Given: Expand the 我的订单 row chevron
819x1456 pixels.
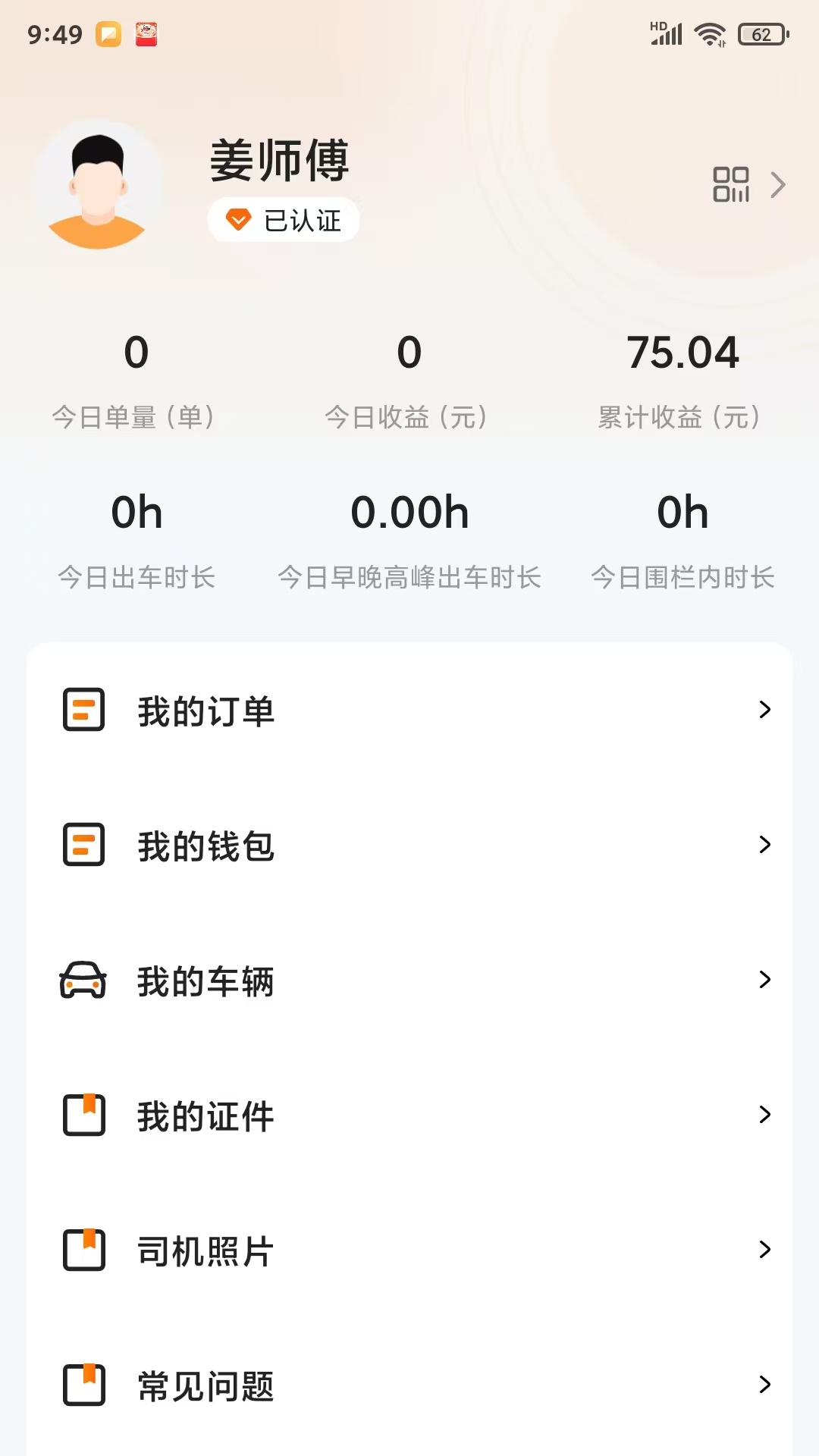Looking at the screenshot, I should click(764, 711).
